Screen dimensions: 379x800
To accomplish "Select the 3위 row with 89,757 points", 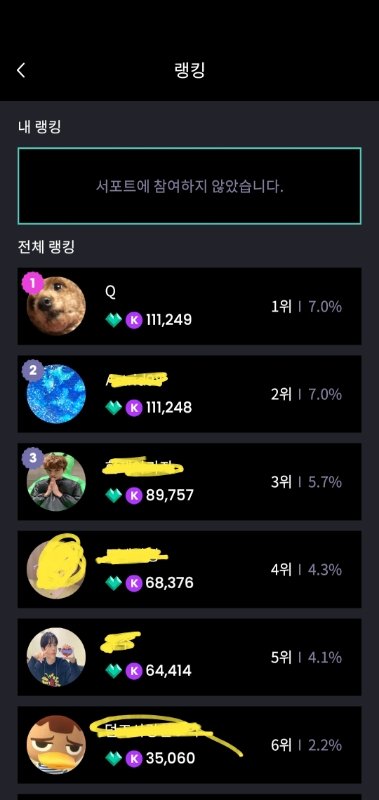I will pos(189,482).
